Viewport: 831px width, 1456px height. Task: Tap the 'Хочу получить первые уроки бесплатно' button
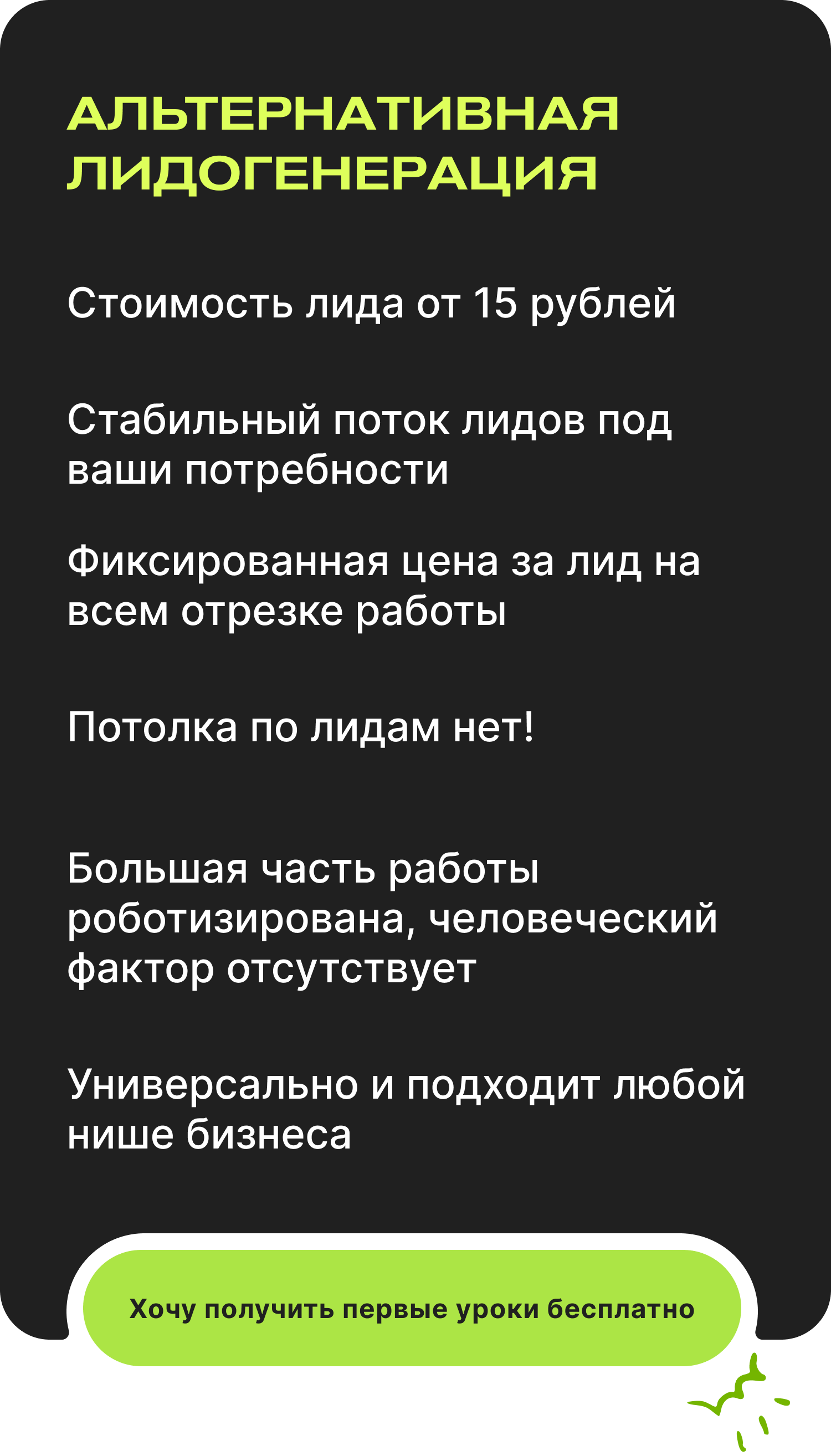412,1308
